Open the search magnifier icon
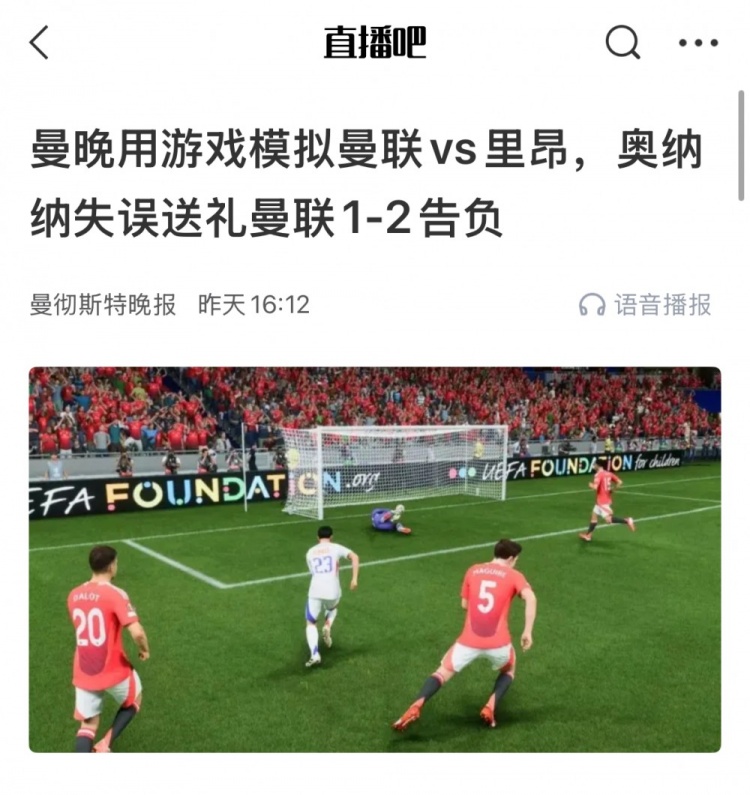The width and height of the screenshot is (750, 795). pos(622,42)
